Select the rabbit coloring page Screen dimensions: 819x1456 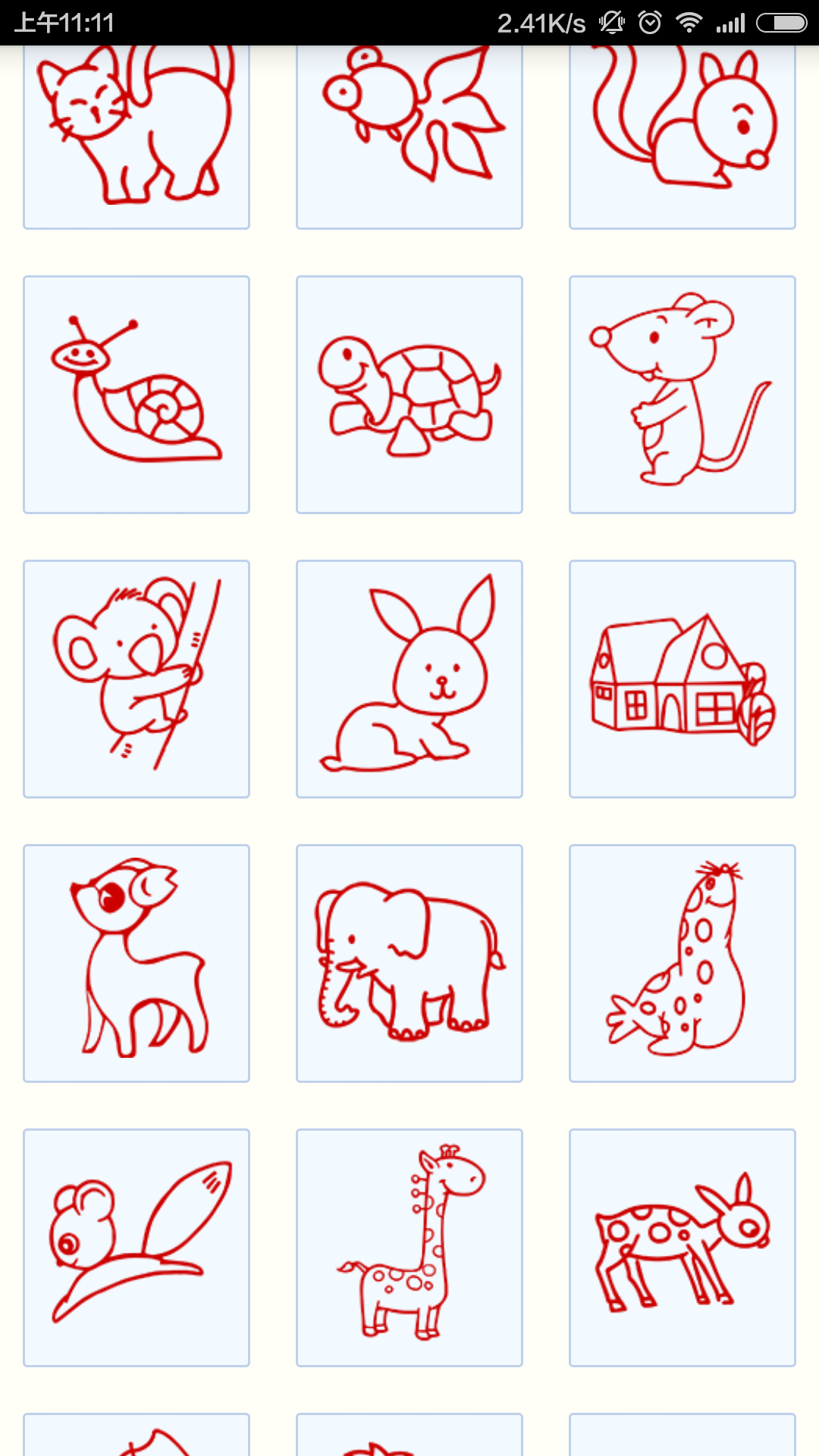tap(409, 677)
